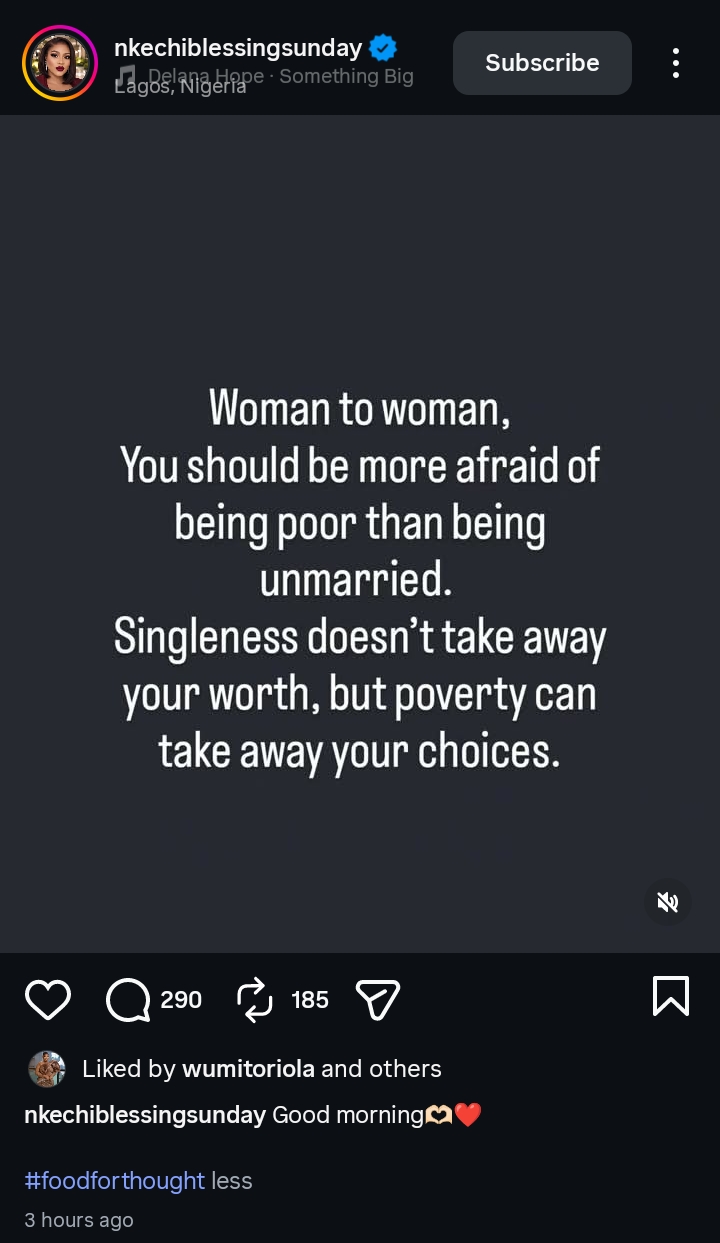Collapse the caption with less
The height and width of the screenshot is (1243, 720).
tap(232, 1180)
